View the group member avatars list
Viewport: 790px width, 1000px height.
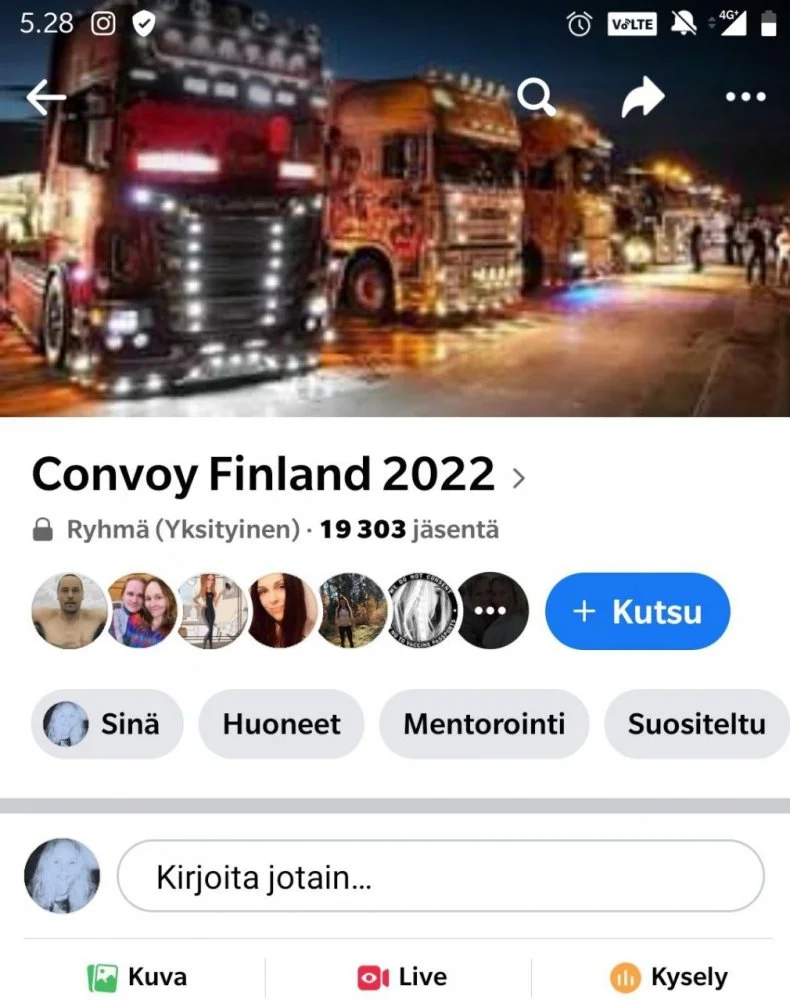click(280, 611)
